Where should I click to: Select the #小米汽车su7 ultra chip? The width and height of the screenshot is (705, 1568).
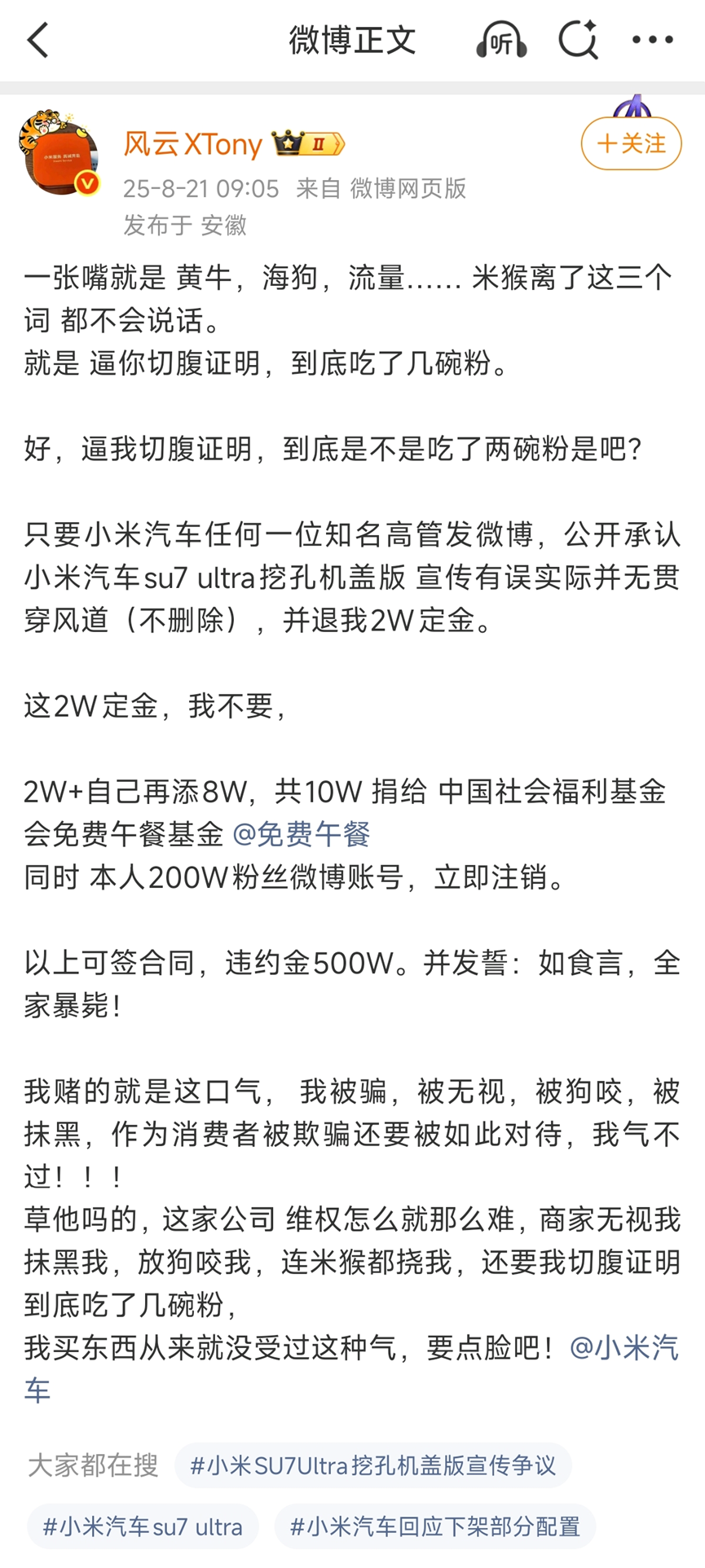[x=143, y=1526]
